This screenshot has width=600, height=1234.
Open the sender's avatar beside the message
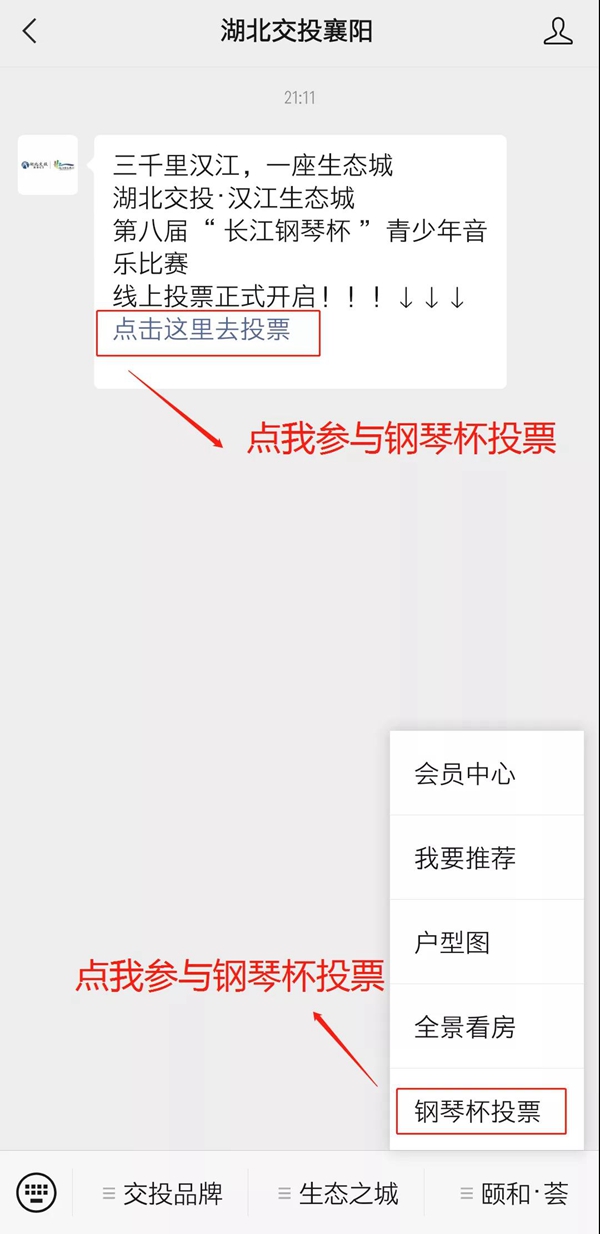pos(47,165)
